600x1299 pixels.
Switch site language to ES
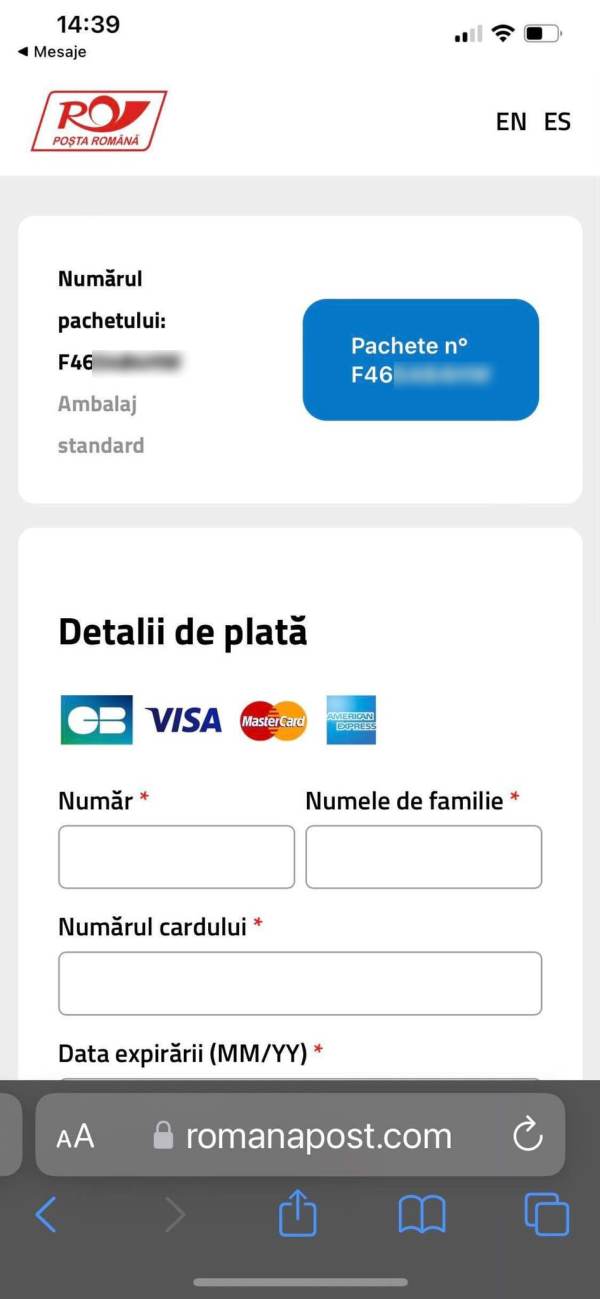click(557, 122)
